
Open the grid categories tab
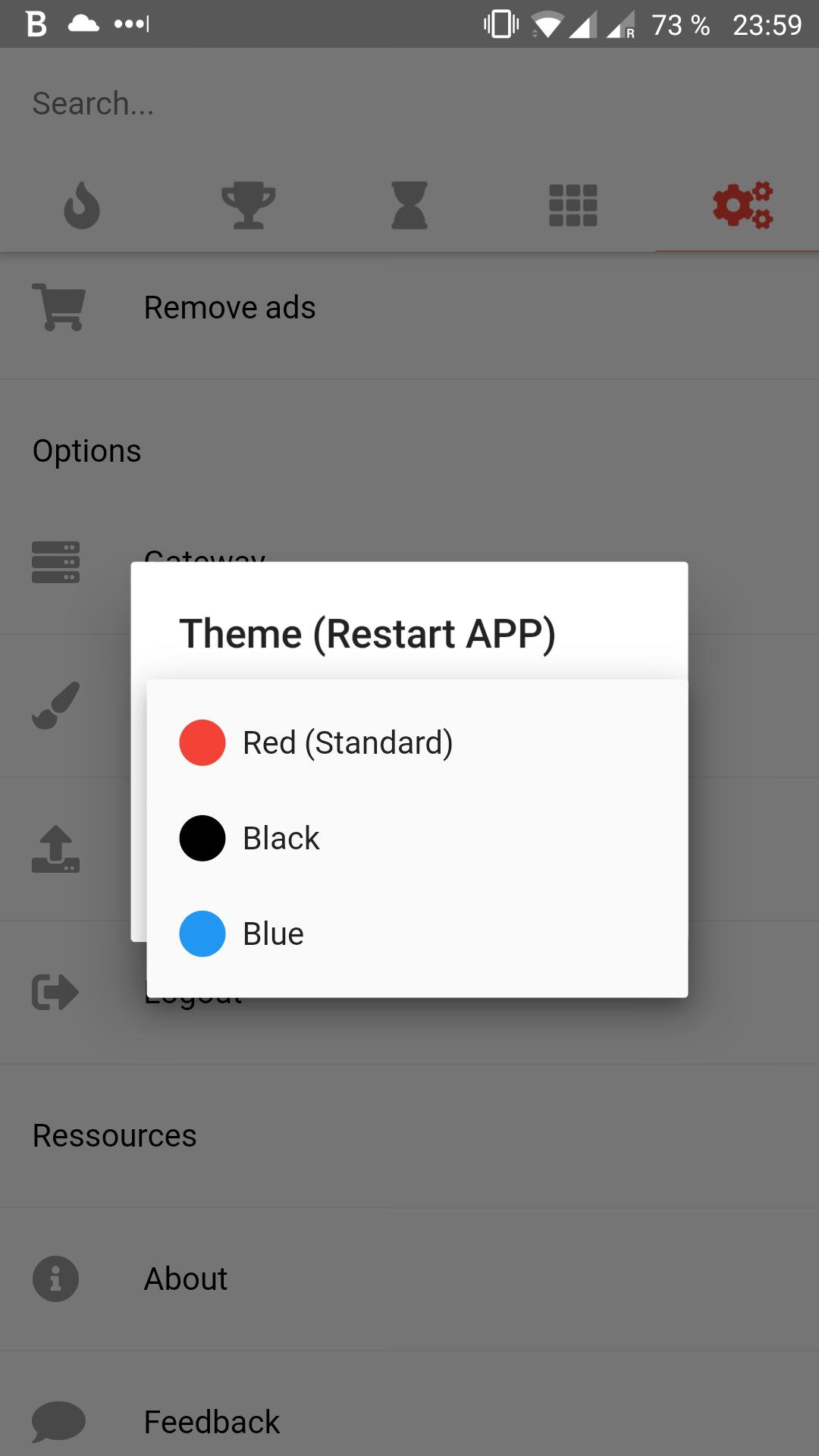coord(573,206)
